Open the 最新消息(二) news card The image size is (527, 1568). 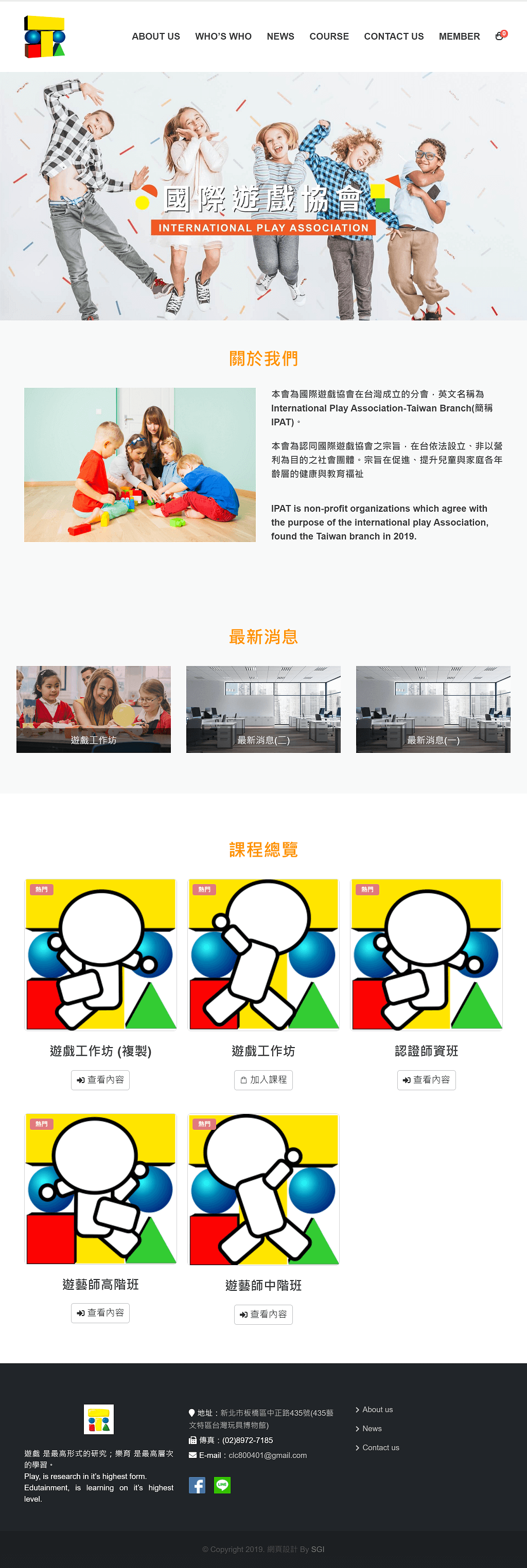[263, 709]
